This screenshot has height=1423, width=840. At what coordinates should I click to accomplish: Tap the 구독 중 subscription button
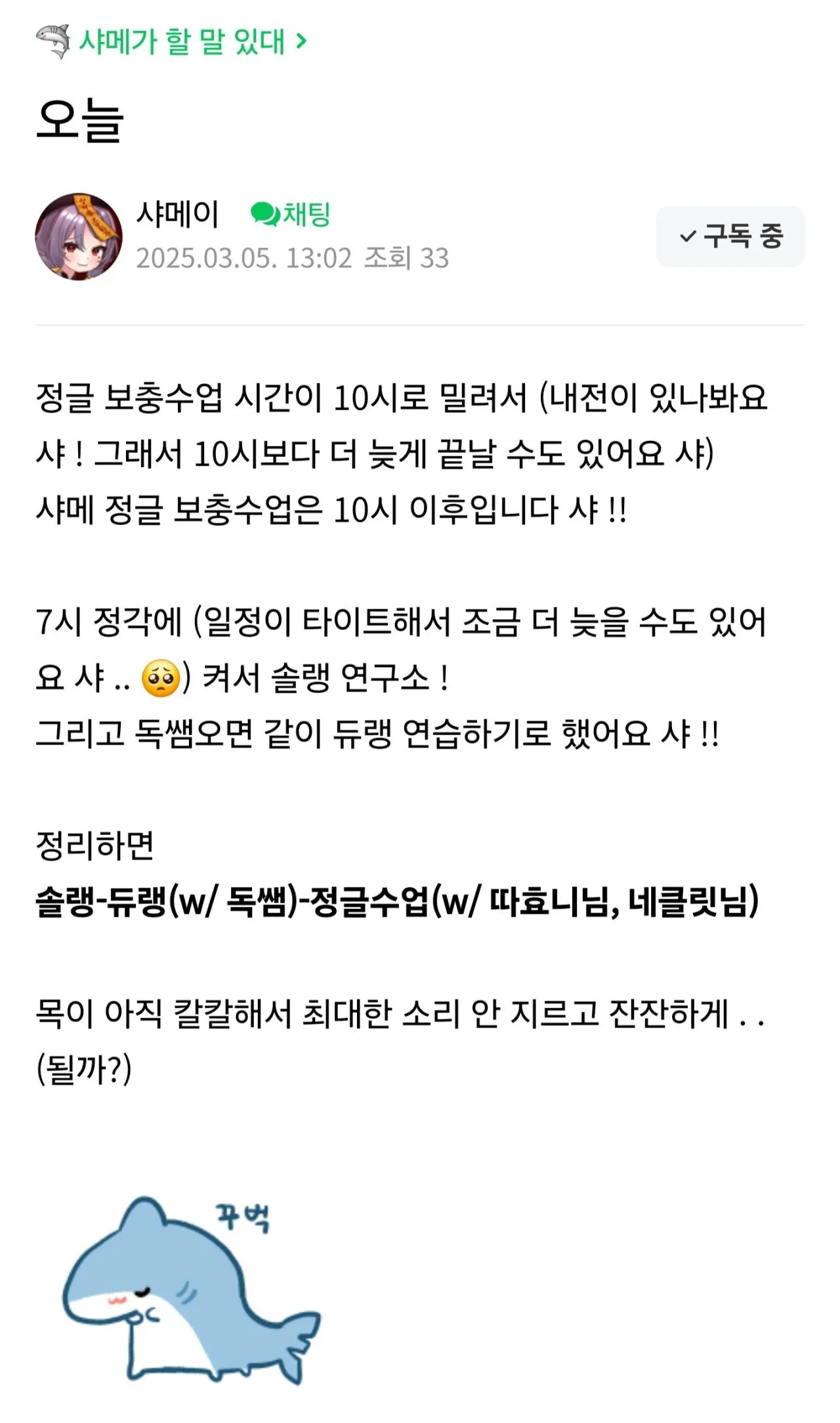tap(730, 236)
